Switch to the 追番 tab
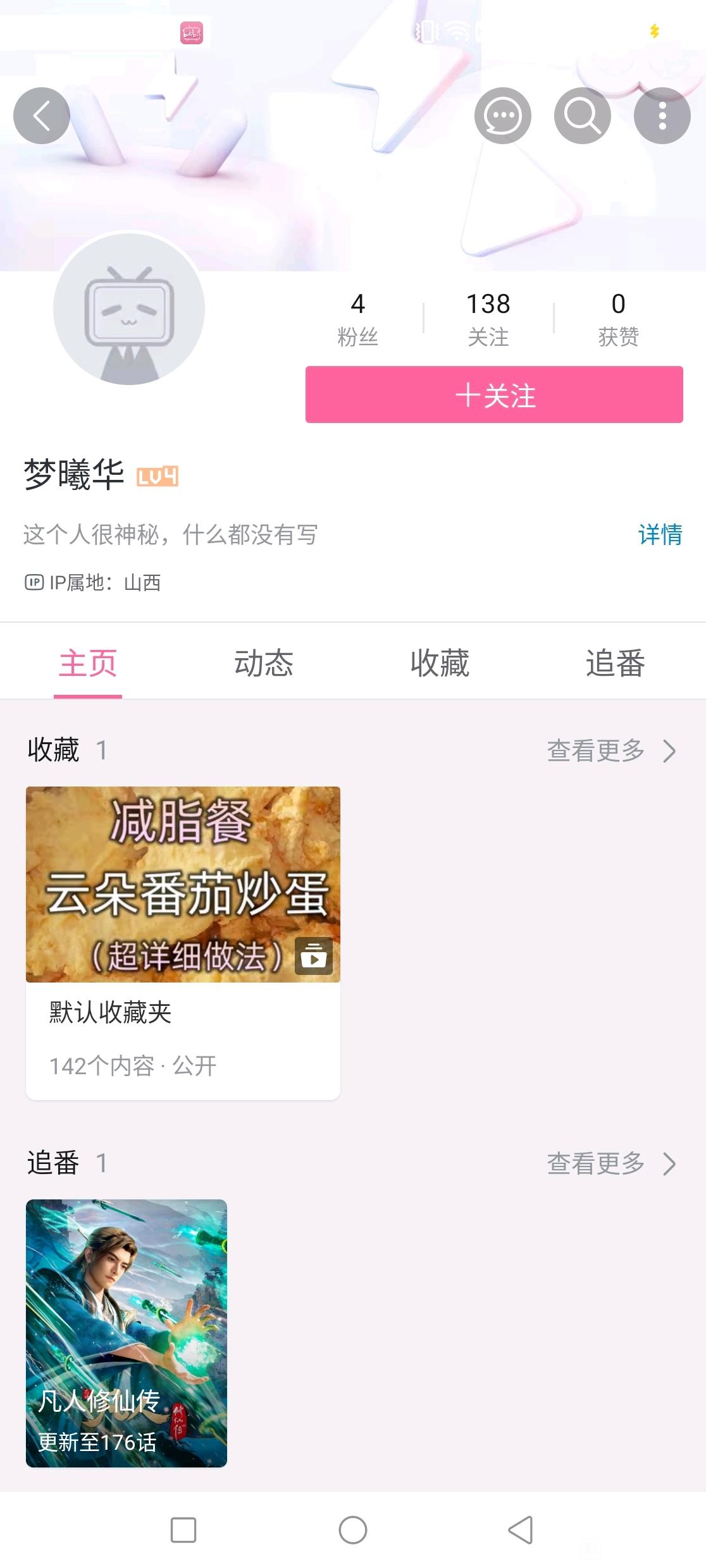The height and width of the screenshot is (1568, 706). (x=616, y=663)
